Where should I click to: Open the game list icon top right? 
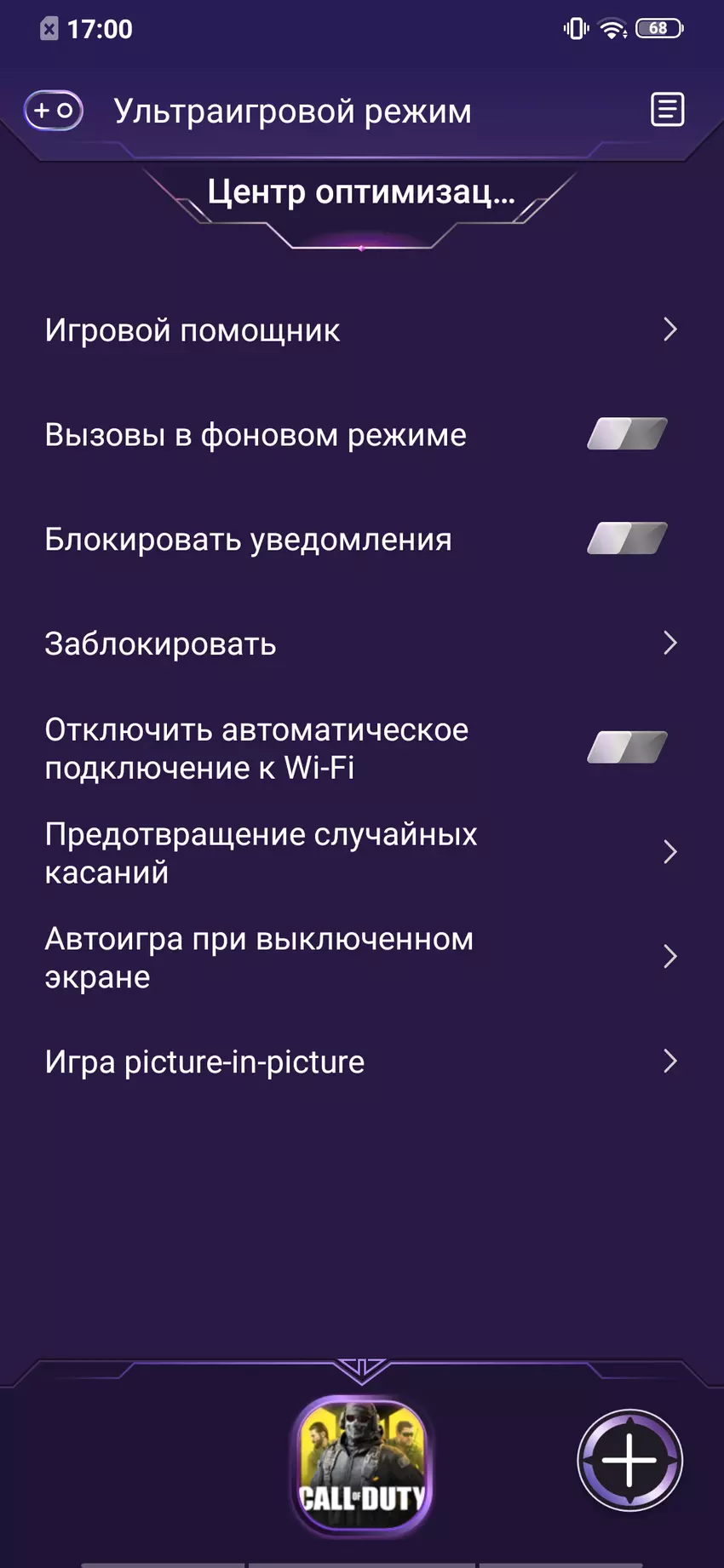(668, 109)
